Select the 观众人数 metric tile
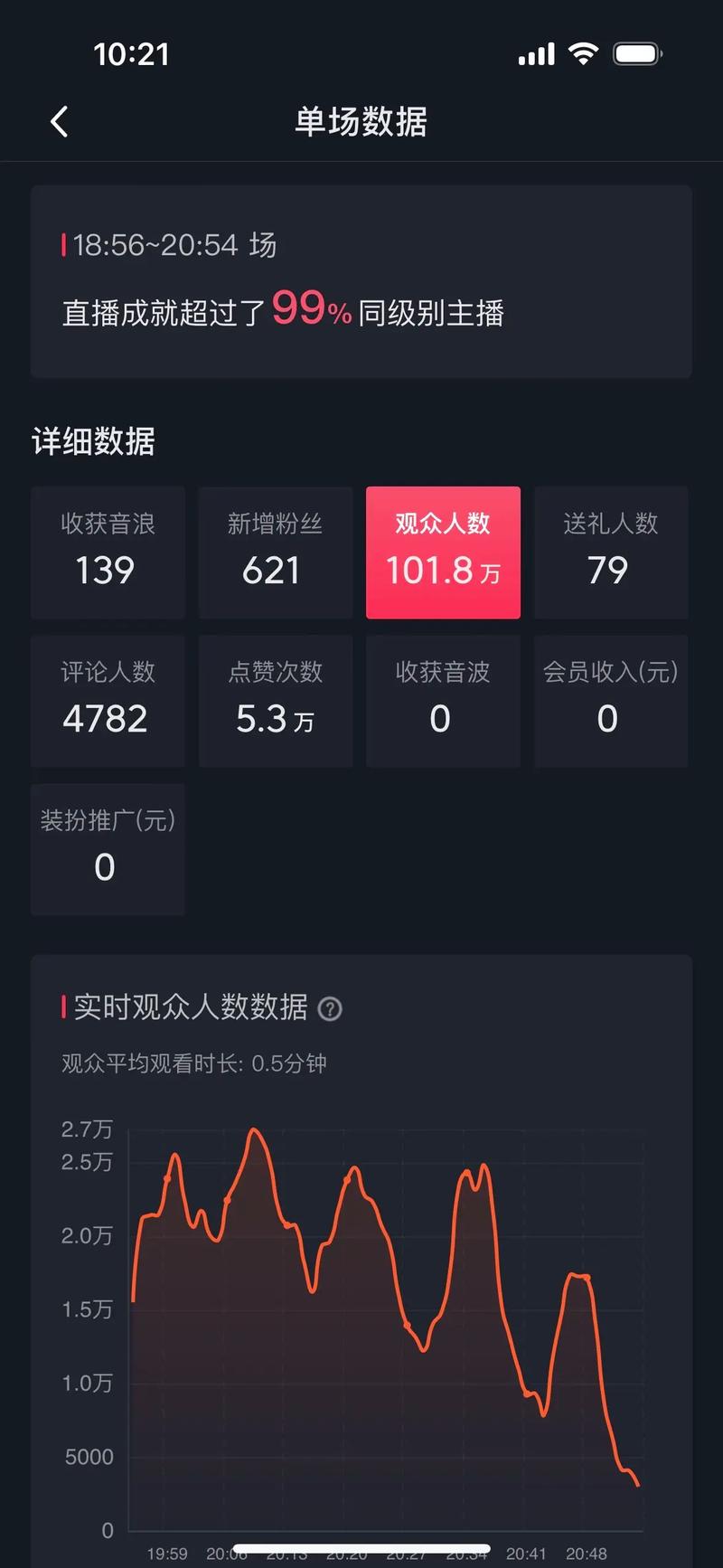 [x=443, y=553]
